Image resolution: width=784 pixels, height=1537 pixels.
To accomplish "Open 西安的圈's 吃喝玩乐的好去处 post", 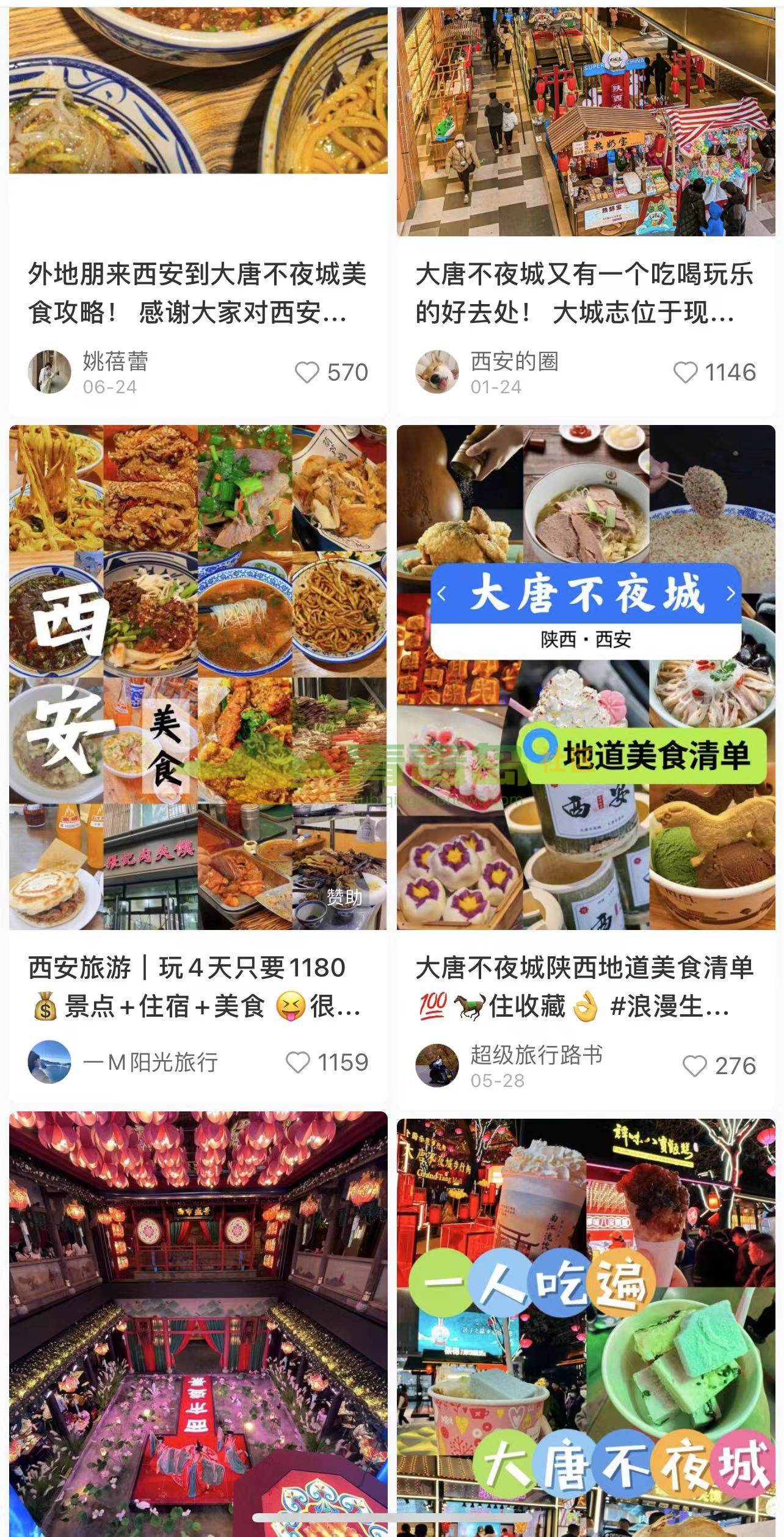I will click(585, 293).
